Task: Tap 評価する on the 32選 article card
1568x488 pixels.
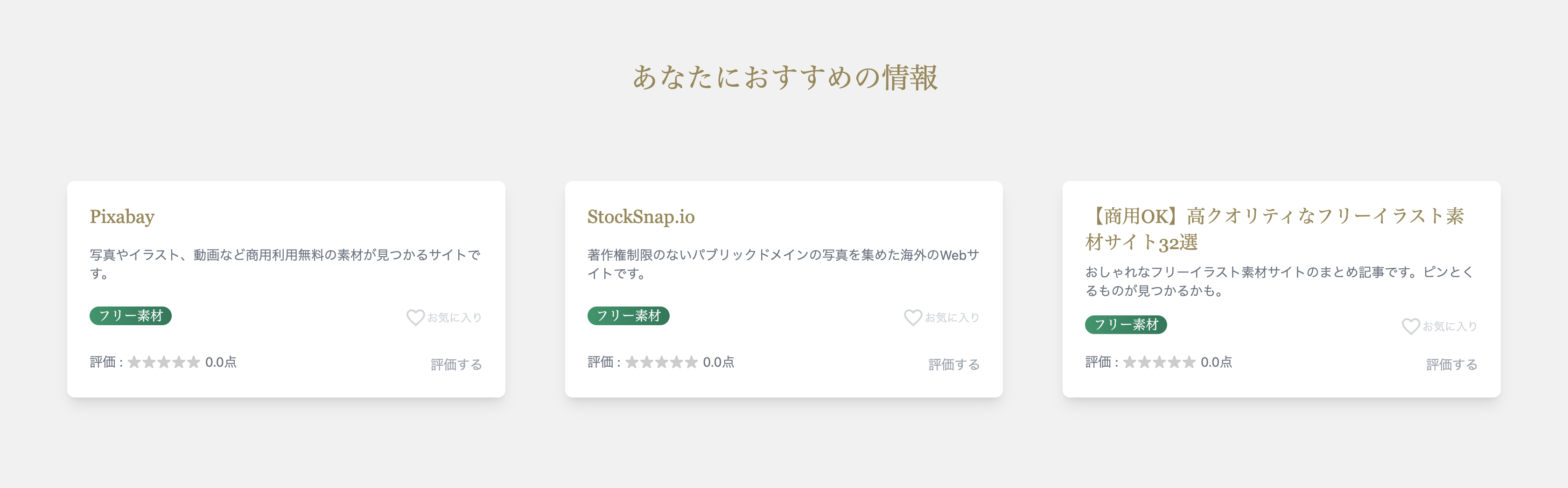Action: [x=1451, y=364]
